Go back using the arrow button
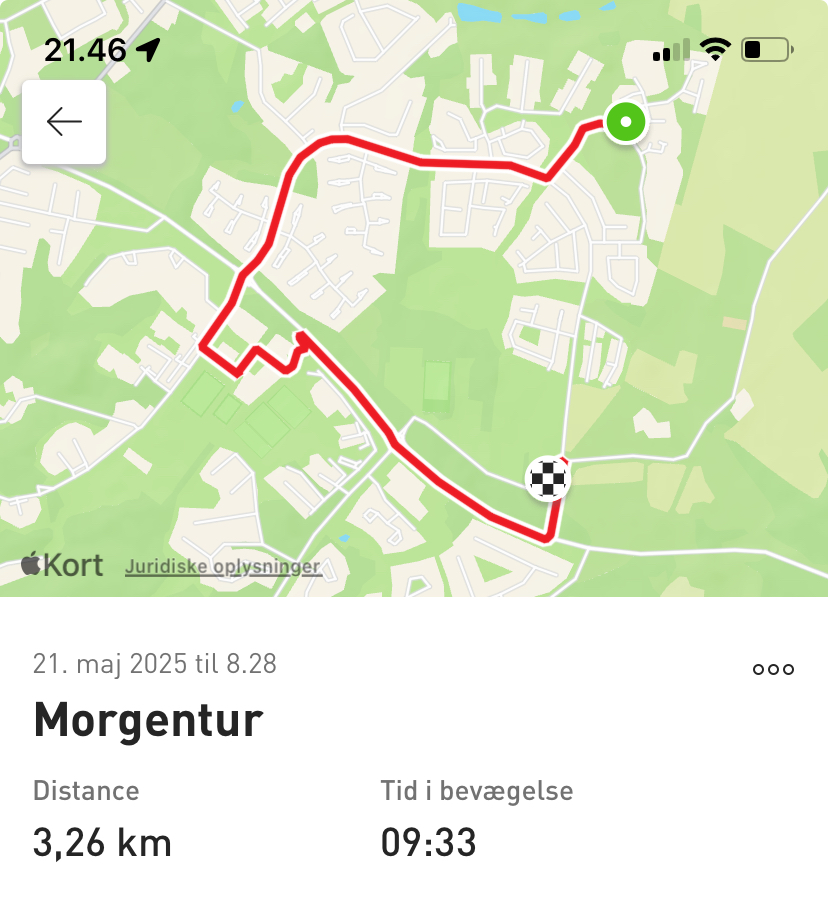This screenshot has width=828, height=906. click(64, 122)
